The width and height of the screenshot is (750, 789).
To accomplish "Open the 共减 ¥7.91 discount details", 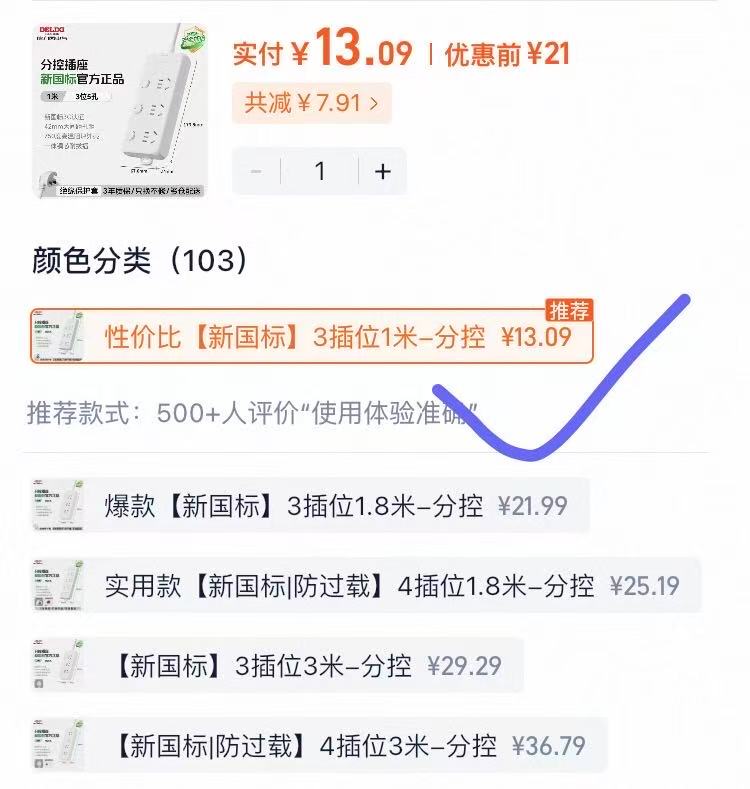I will [311, 103].
